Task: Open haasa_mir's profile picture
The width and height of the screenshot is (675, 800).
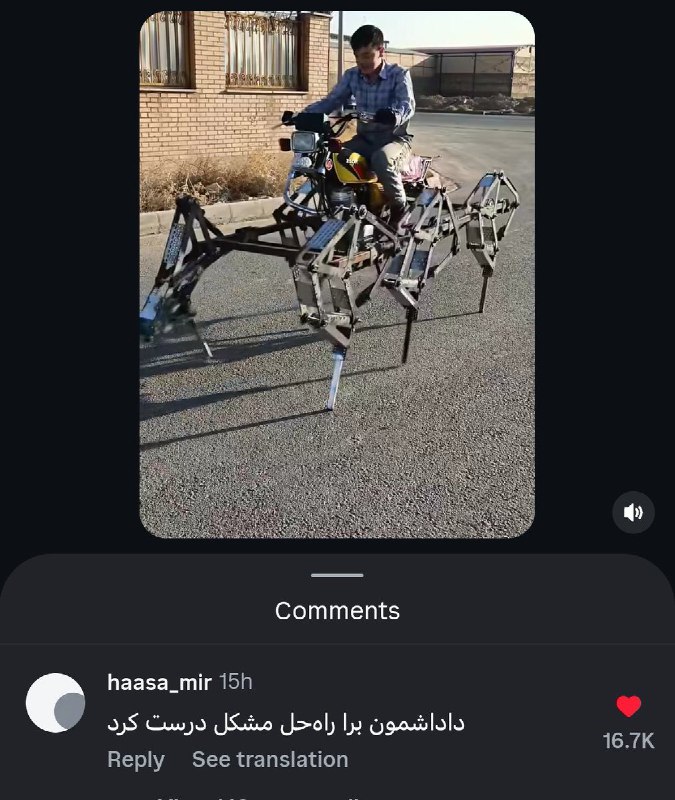Action: pos(55,703)
